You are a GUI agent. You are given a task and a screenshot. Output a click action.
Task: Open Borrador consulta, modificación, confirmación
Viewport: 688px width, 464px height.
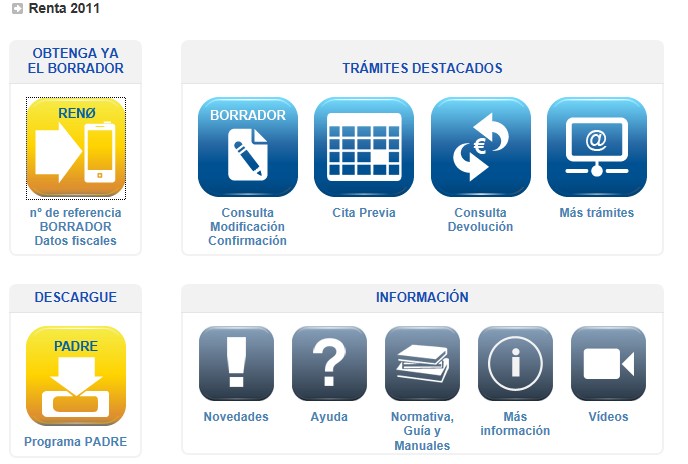[x=248, y=147]
